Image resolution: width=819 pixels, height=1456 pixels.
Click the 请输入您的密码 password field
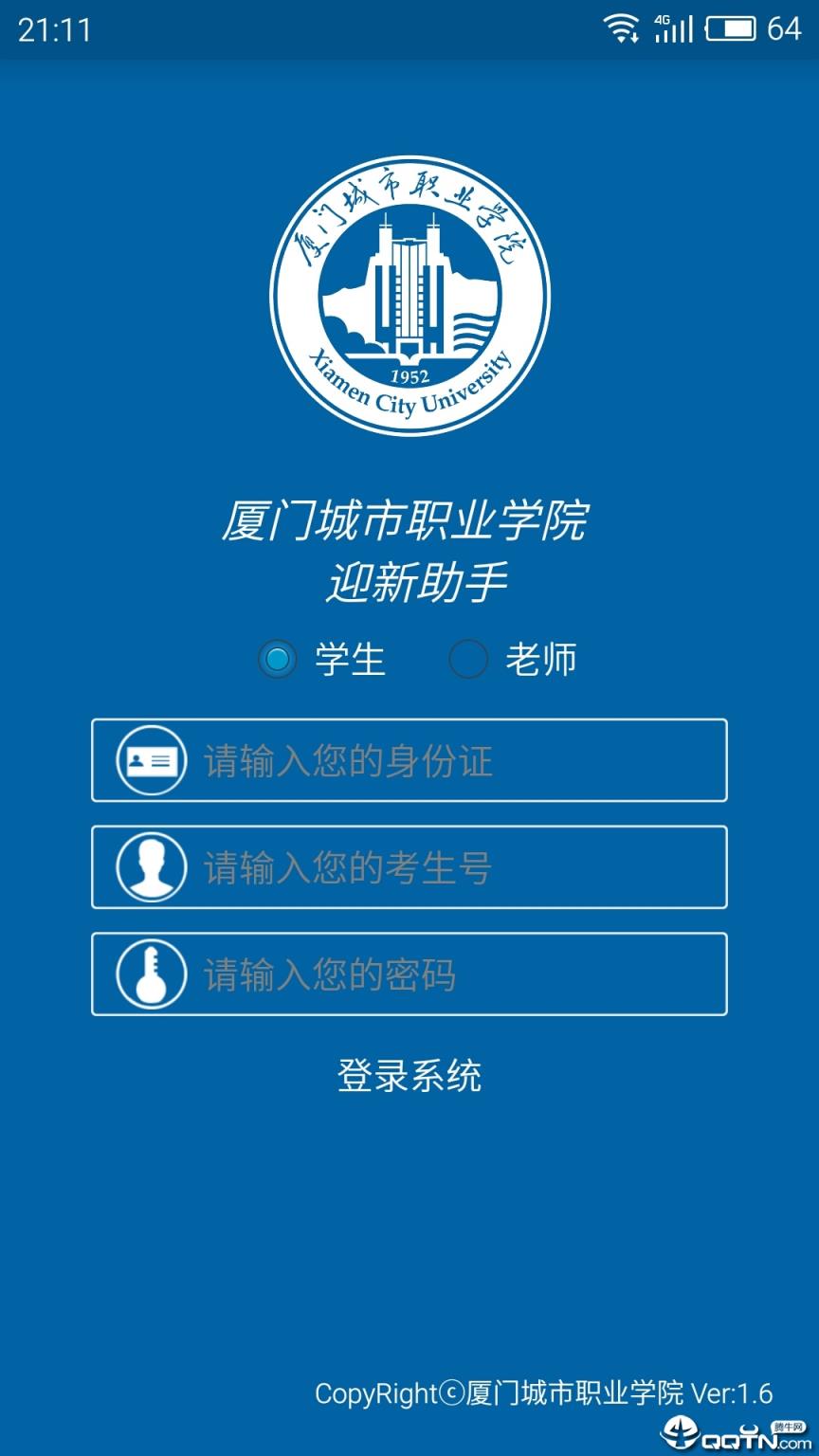408,974
